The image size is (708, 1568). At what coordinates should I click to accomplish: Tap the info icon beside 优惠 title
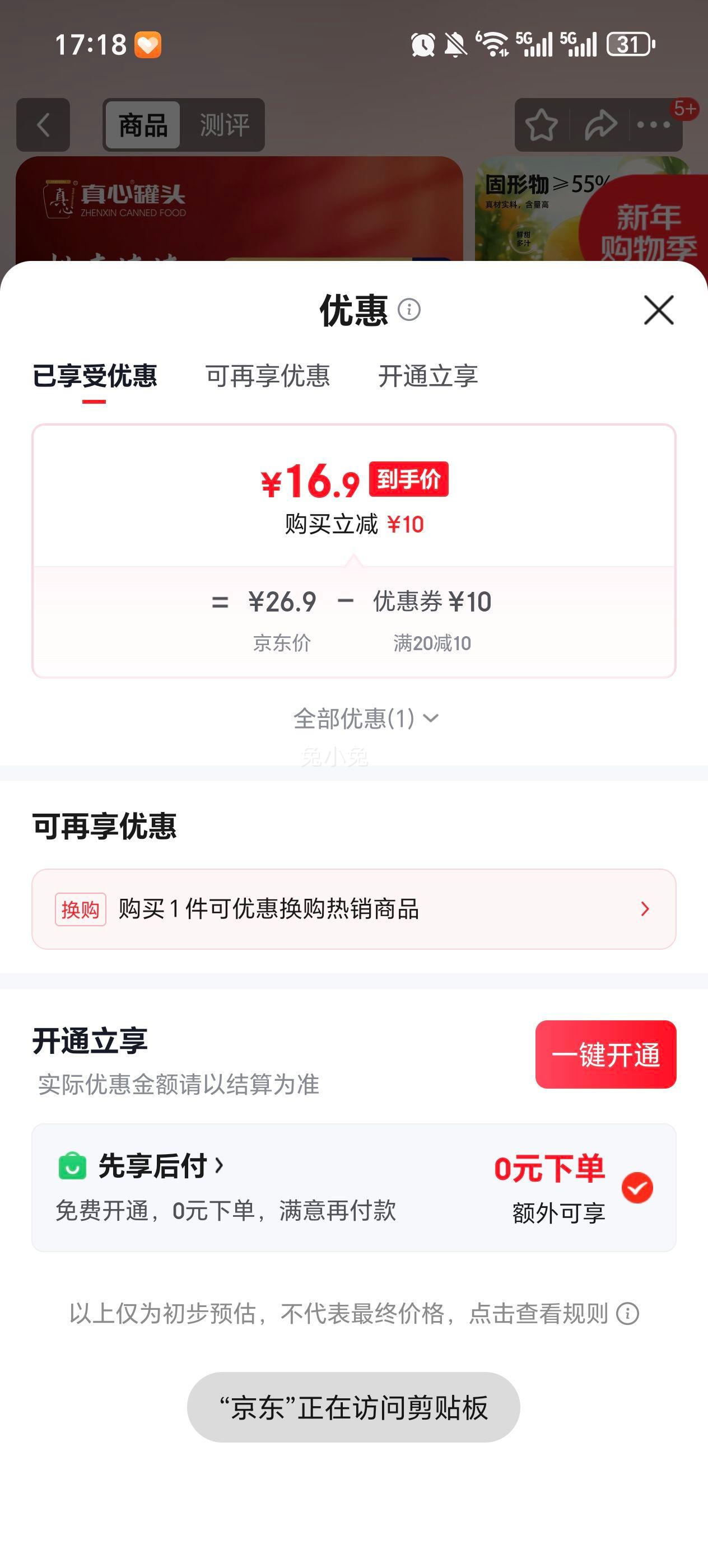pos(409,310)
